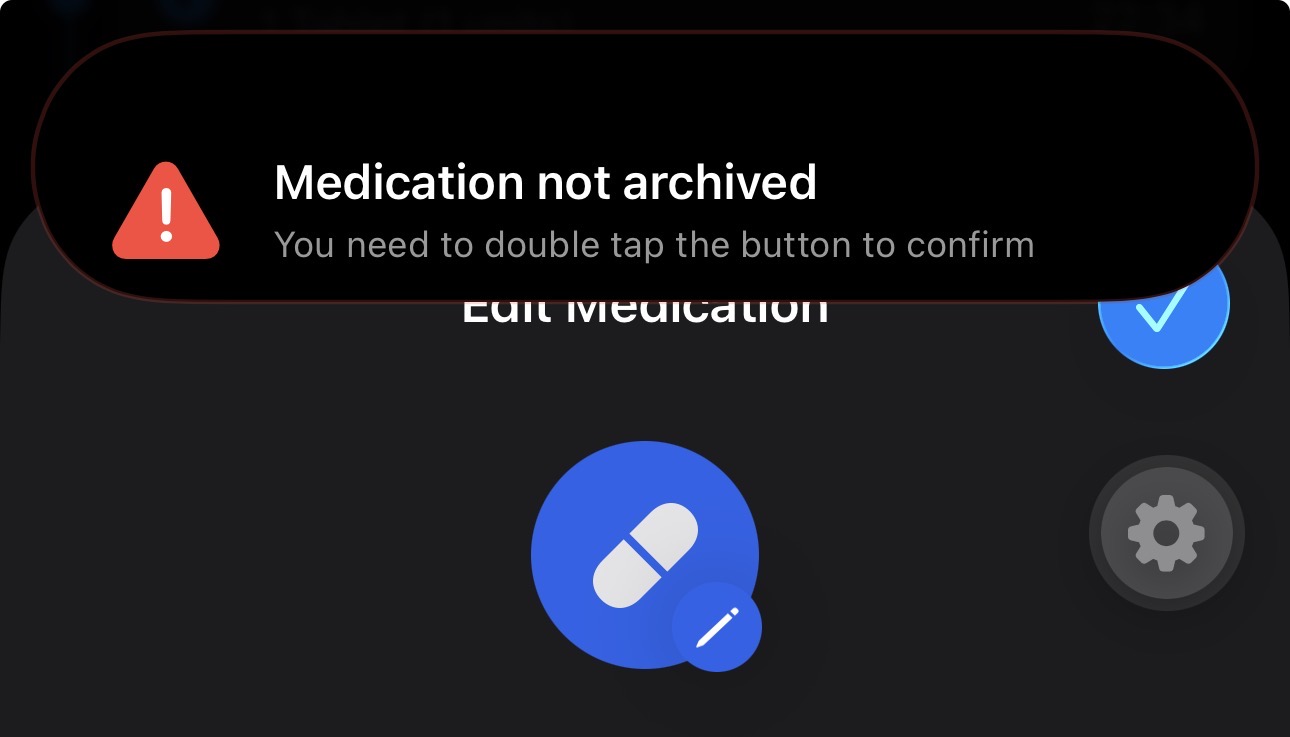Edit the pill icon using the pencil badge
1290x737 pixels.
(717, 627)
